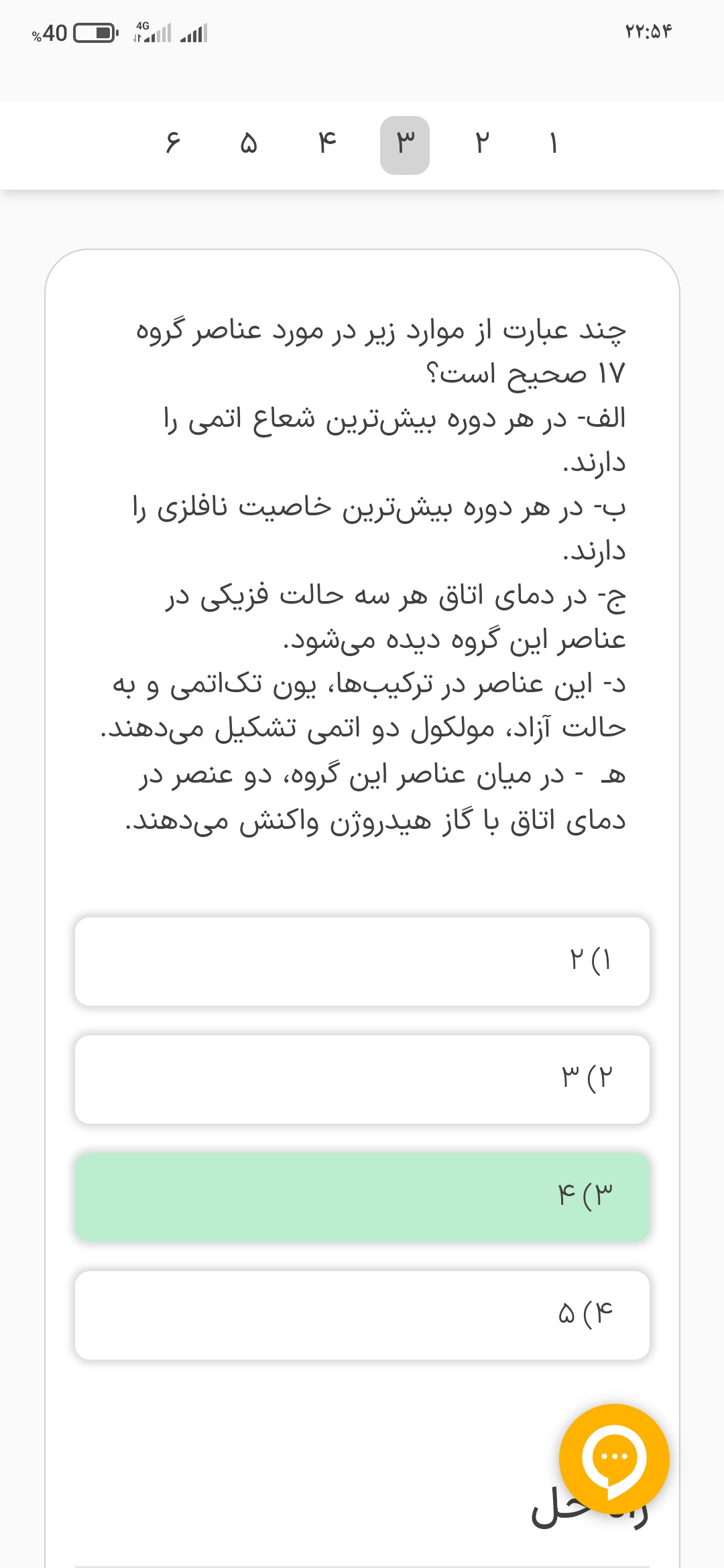Choose answer option ۱) ۲
Image resolution: width=724 pixels, height=1568 pixels.
point(362,961)
